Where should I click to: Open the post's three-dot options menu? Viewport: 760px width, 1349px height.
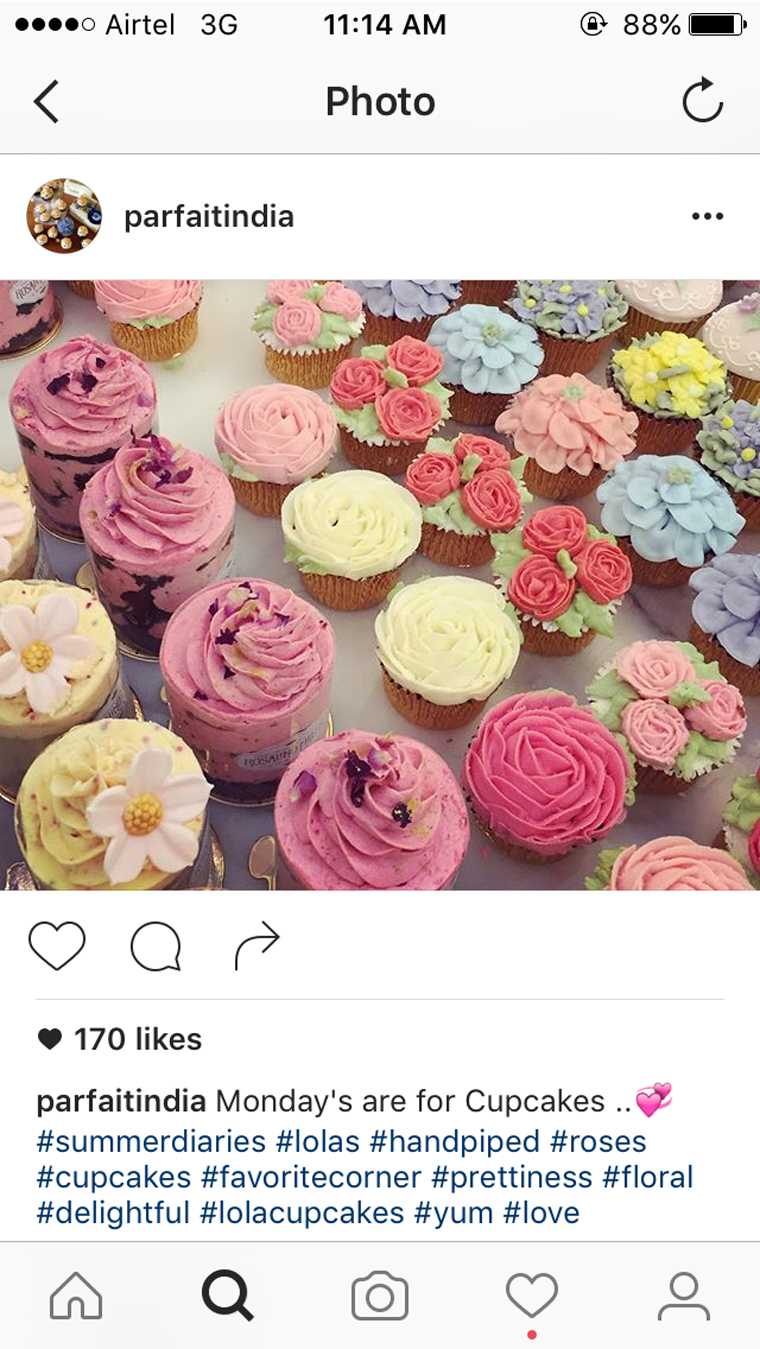tap(707, 216)
